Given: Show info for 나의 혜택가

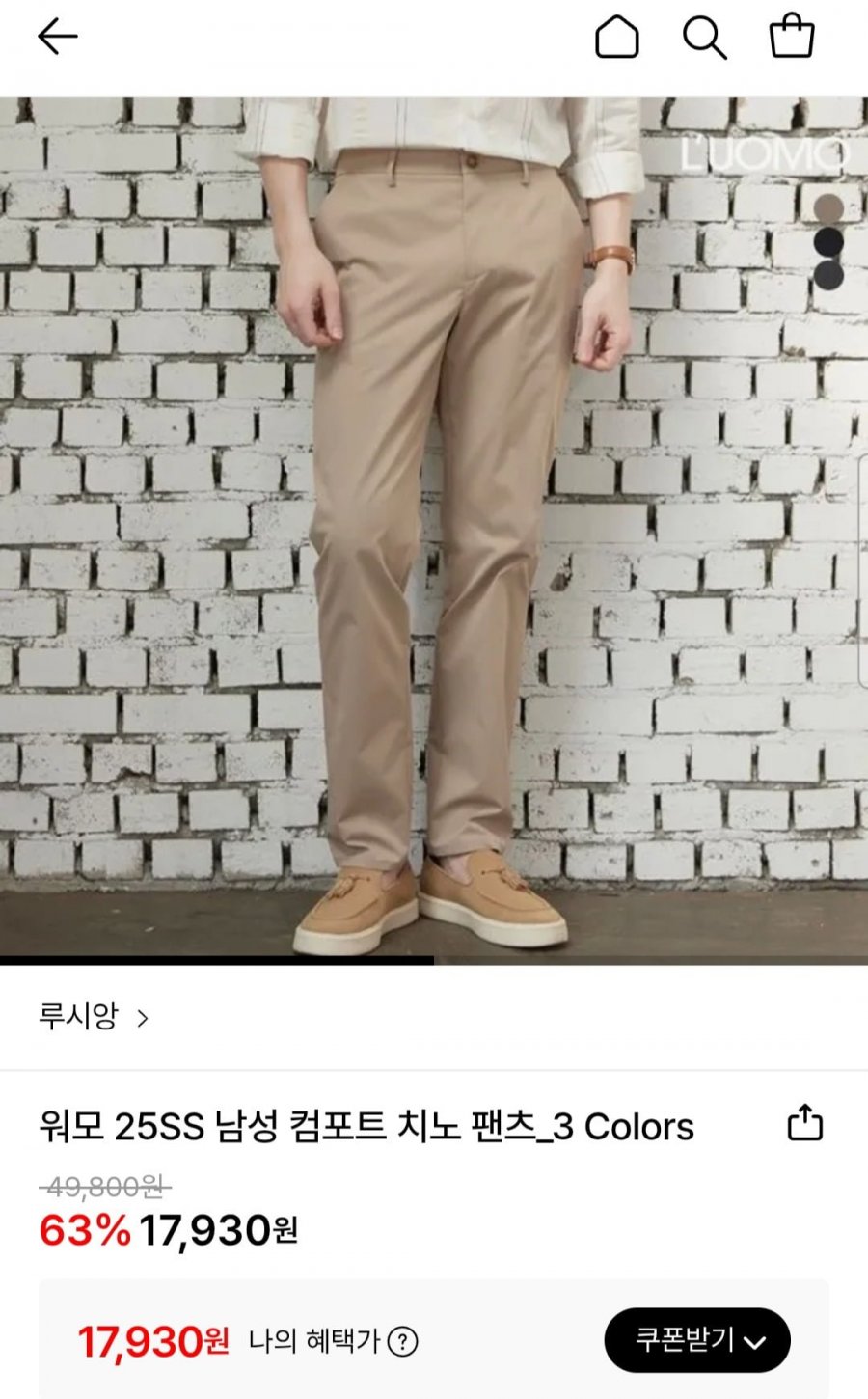Looking at the screenshot, I should coord(402,1341).
